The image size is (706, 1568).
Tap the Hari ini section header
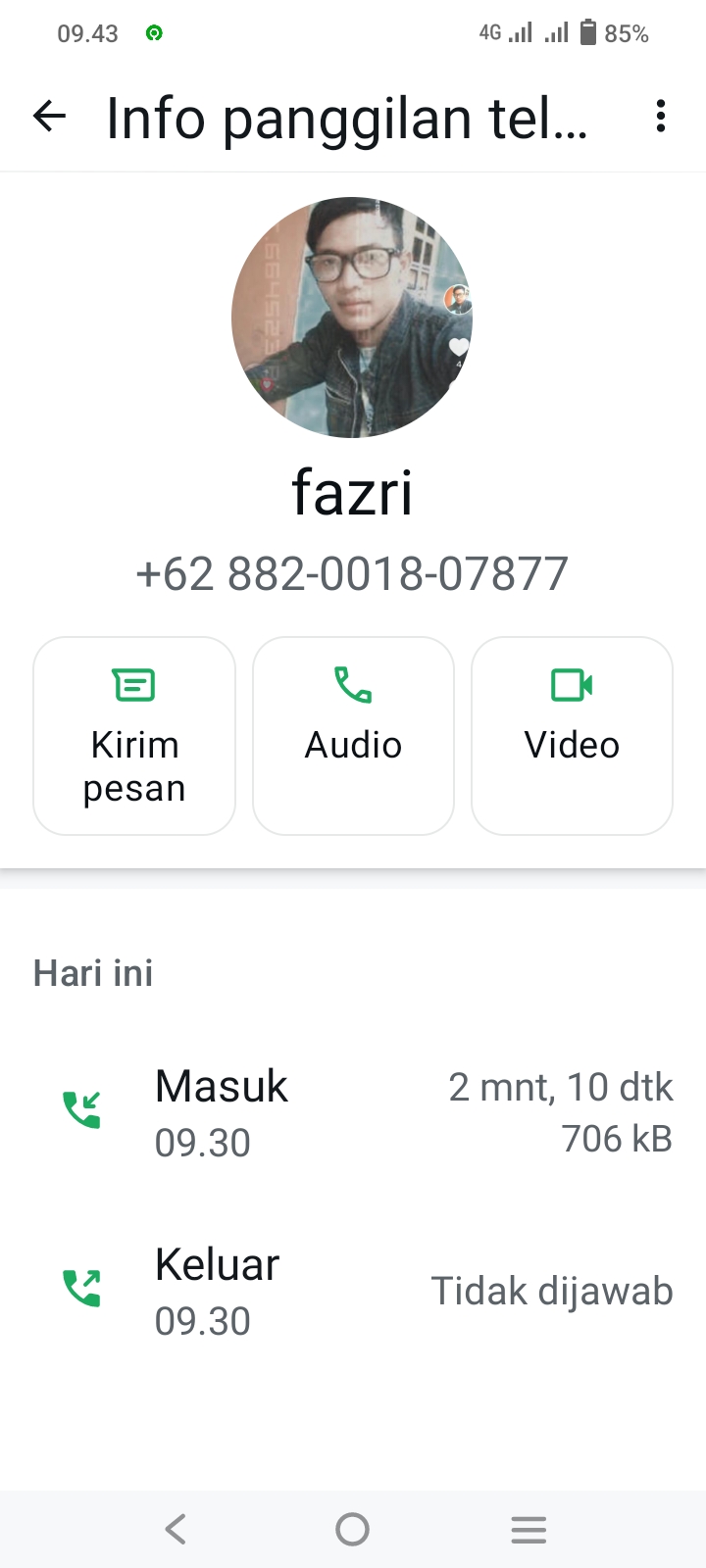tap(93, 972)
